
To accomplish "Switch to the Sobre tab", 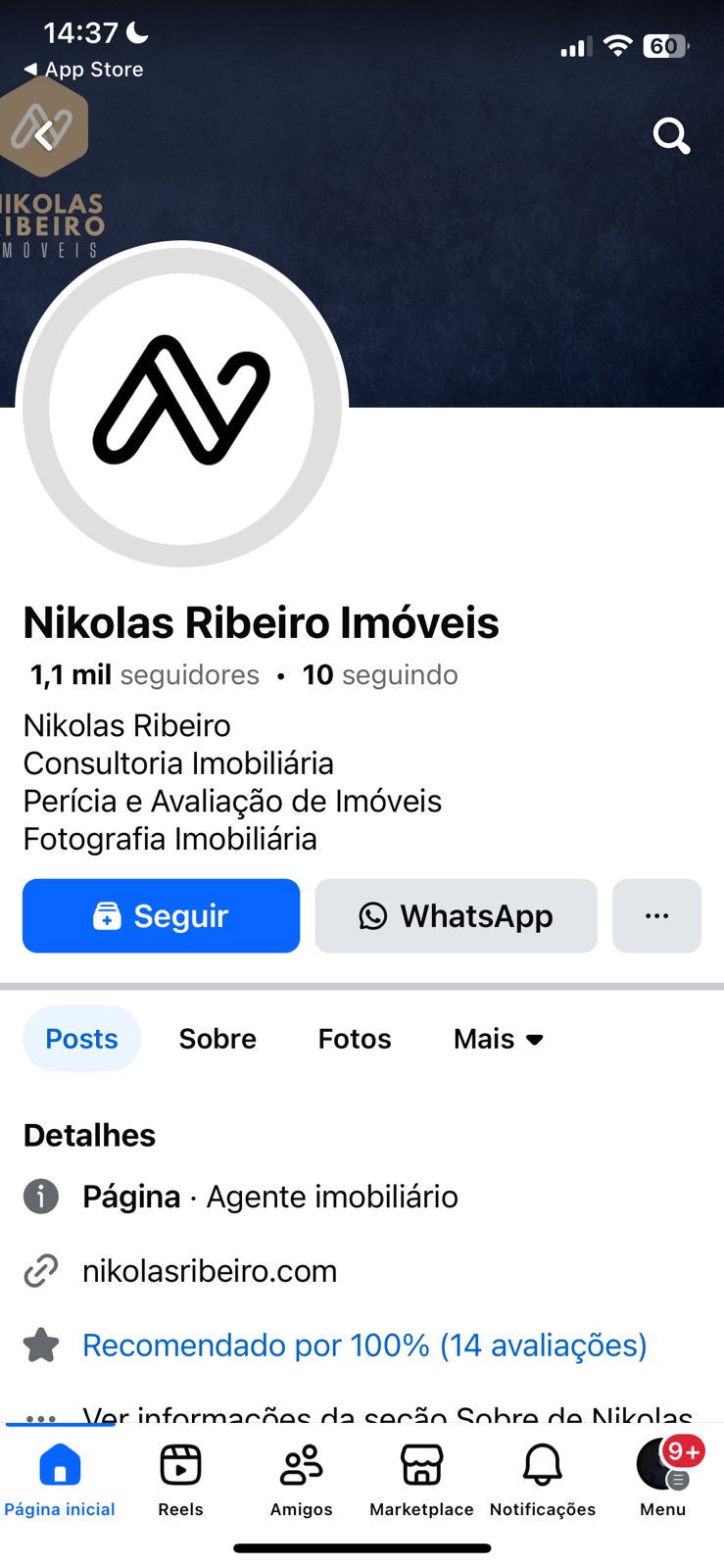I will [217, 1039].
